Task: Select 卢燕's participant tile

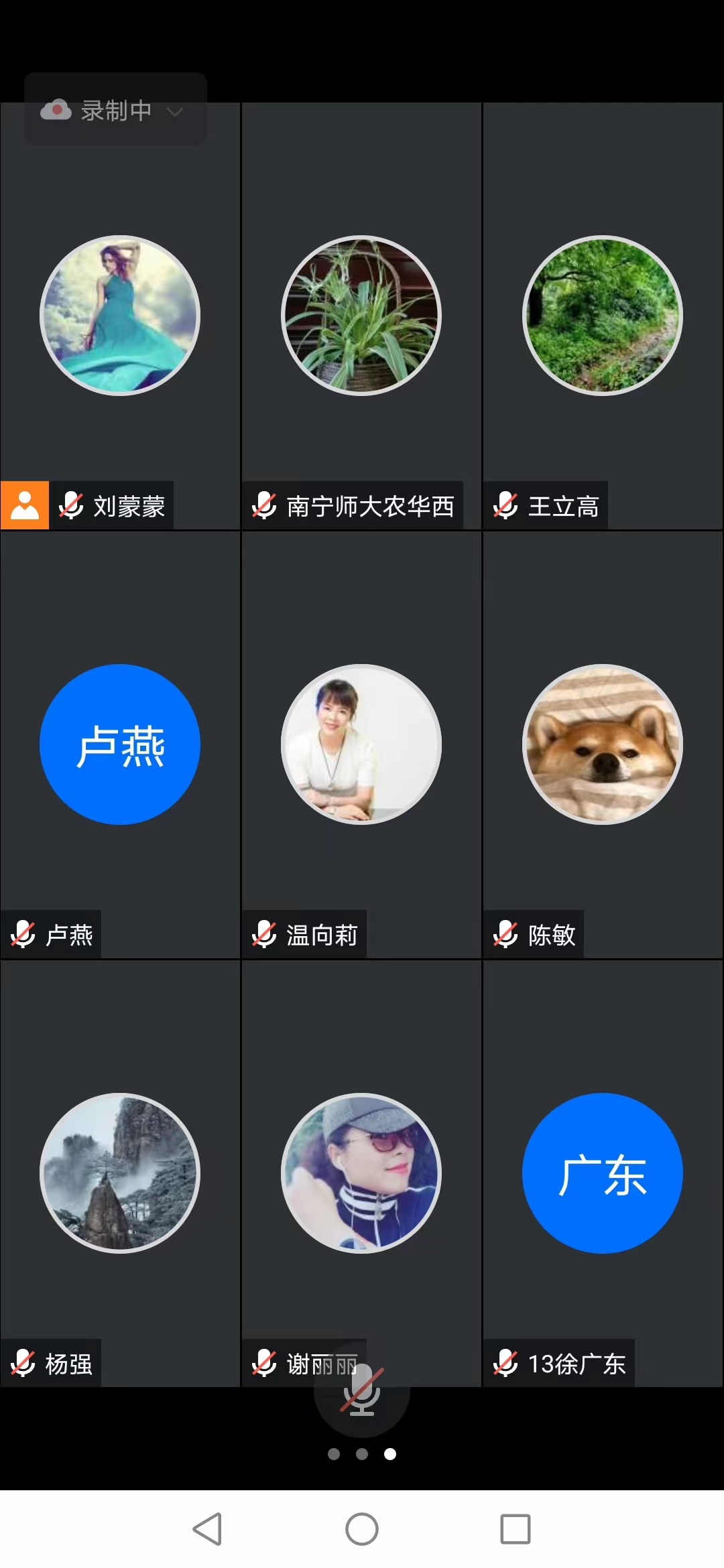Action: pos(120,744)
